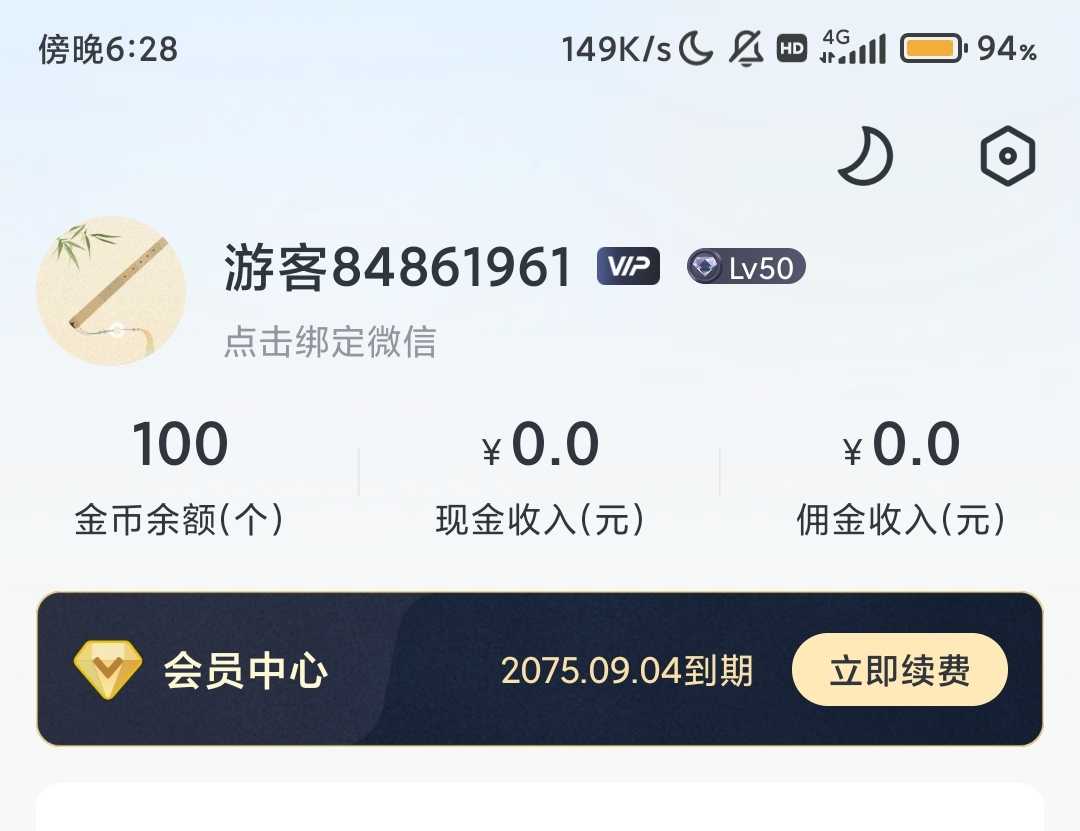Tap the bamboo flute profile avatar

(111, 291)
